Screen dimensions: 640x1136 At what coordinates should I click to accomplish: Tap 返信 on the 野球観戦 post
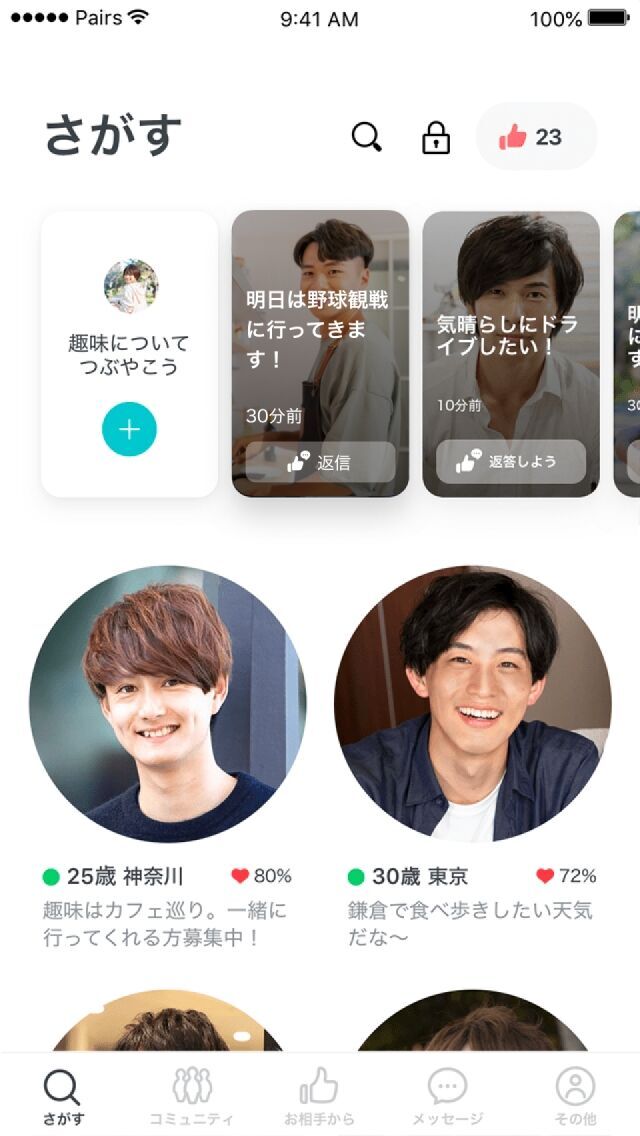click(320, 462)
